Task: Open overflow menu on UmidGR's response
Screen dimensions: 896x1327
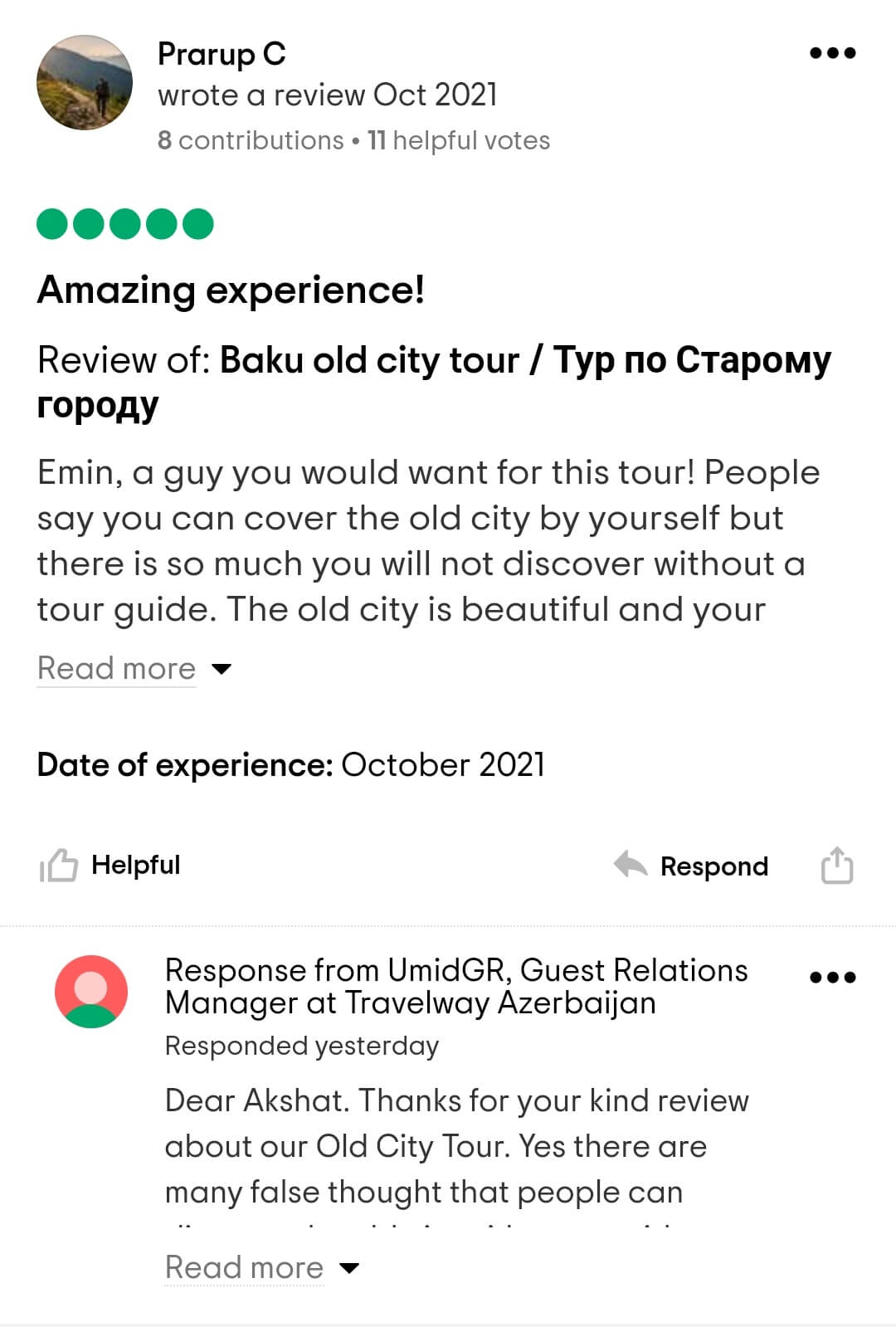Action: click(x=832, y=977)
